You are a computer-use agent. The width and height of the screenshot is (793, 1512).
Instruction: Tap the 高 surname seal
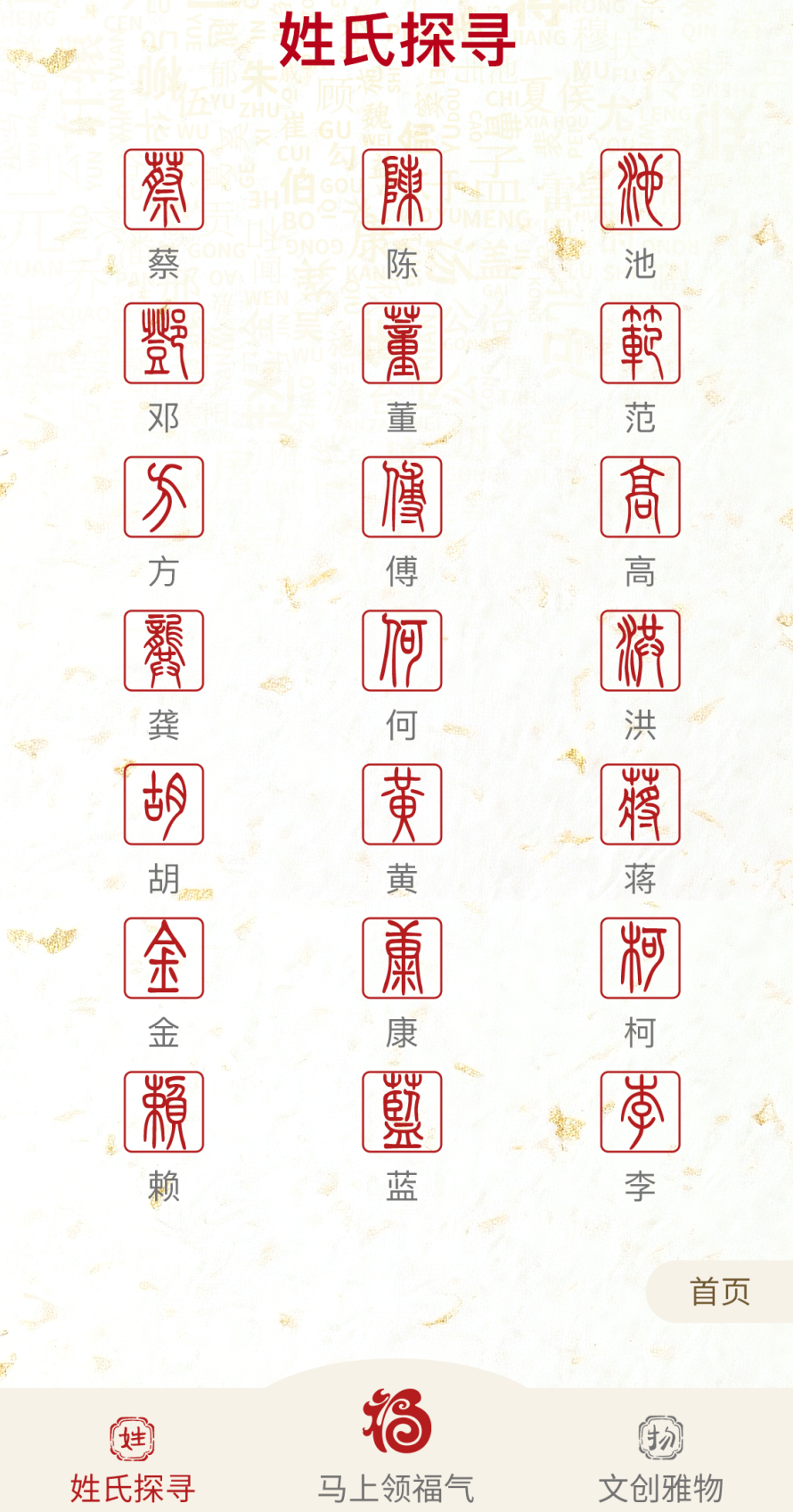(640, 497)
